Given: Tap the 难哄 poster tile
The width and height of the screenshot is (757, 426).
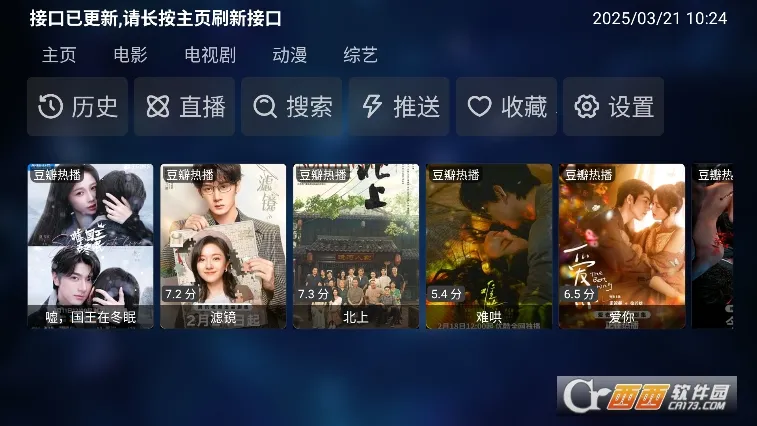Looking at the screenshot, I should click(489, 246).
